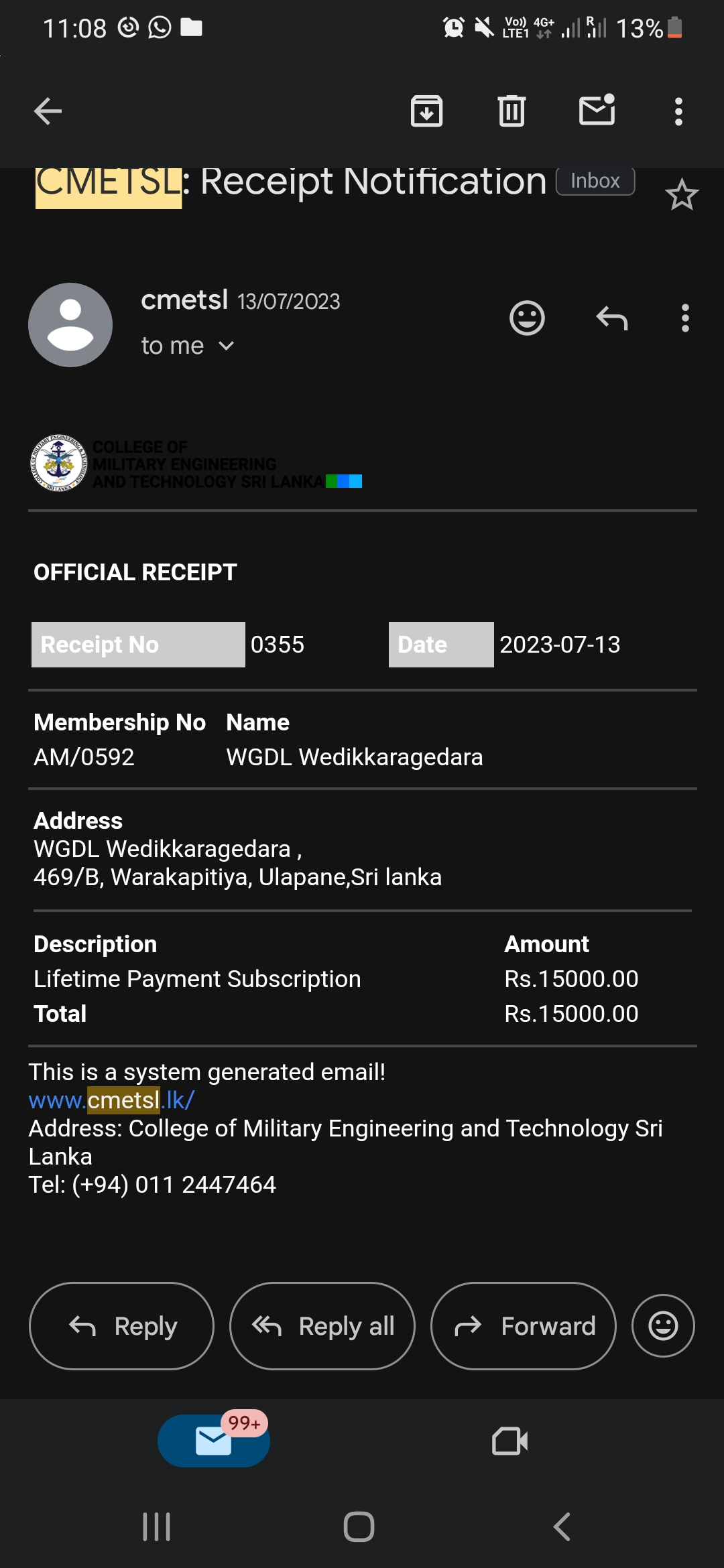Viewport: 724px width, 1568px height.
Task: Switch to the Meet video tab
Action: (x=509, y=1441)
